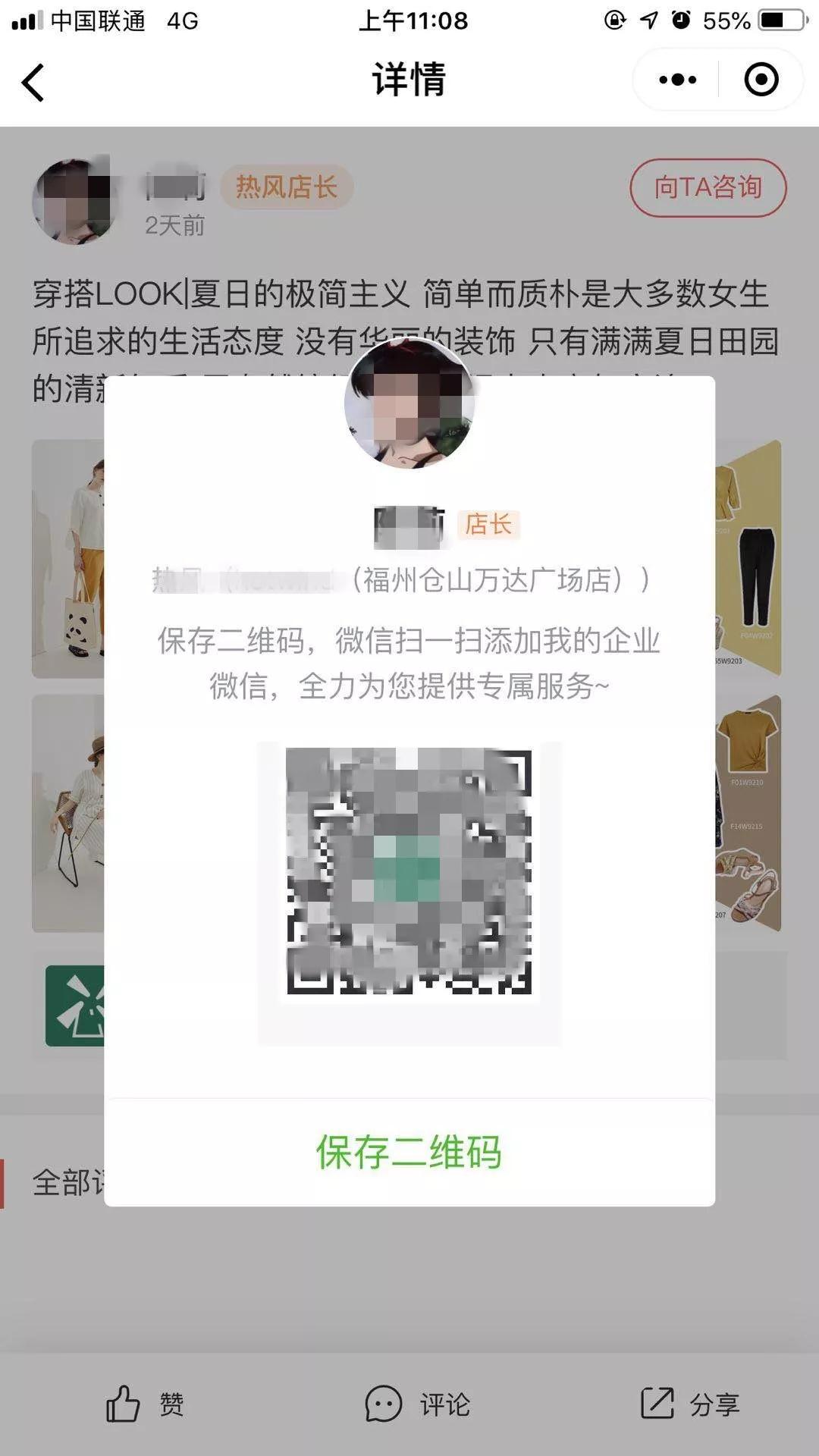The height and width of the screenshot is (1456, 819).
Task: Tap the 向TA咨询 consult button
Action: [706, 188]
